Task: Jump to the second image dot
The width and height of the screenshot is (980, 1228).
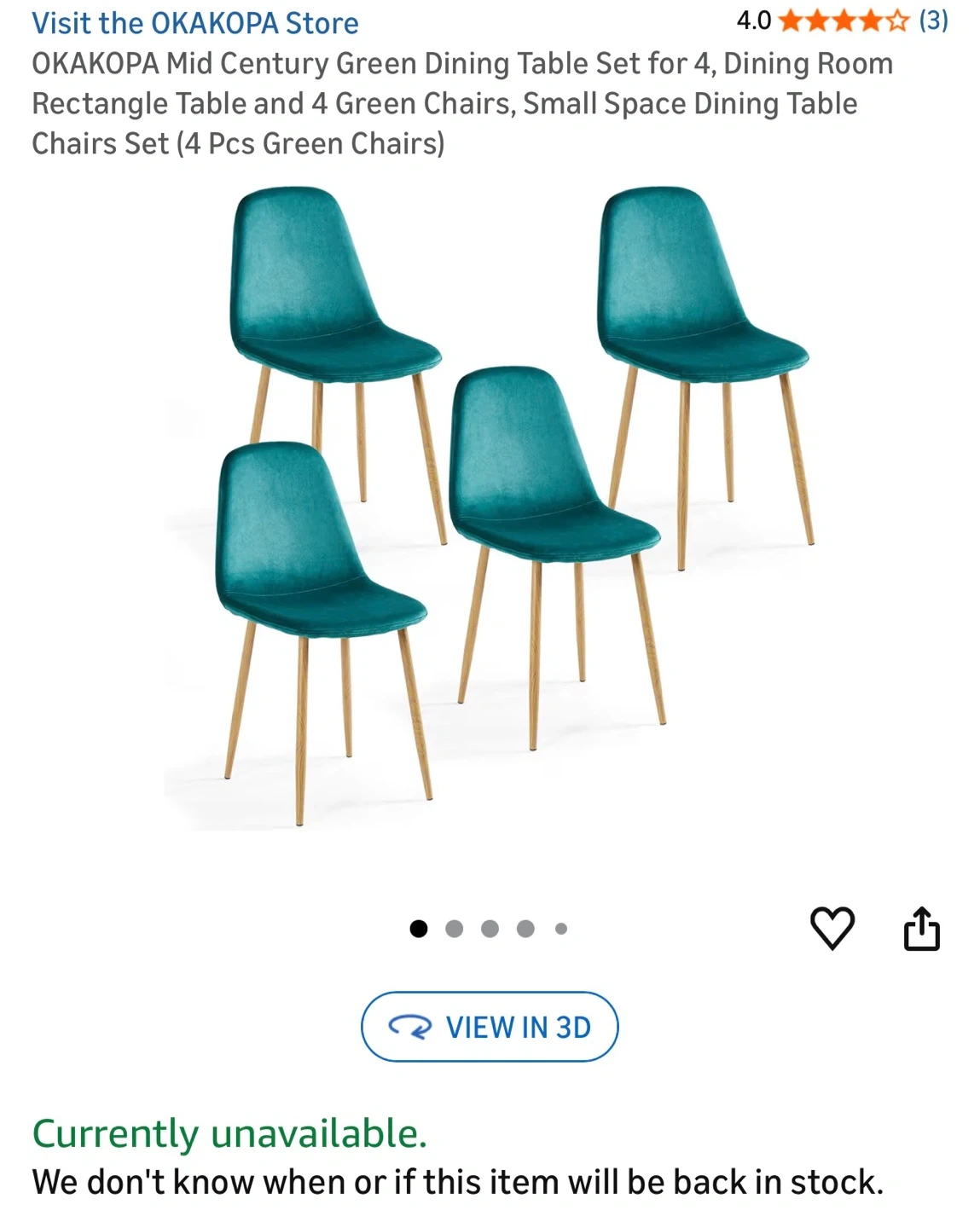Action: 455,929
